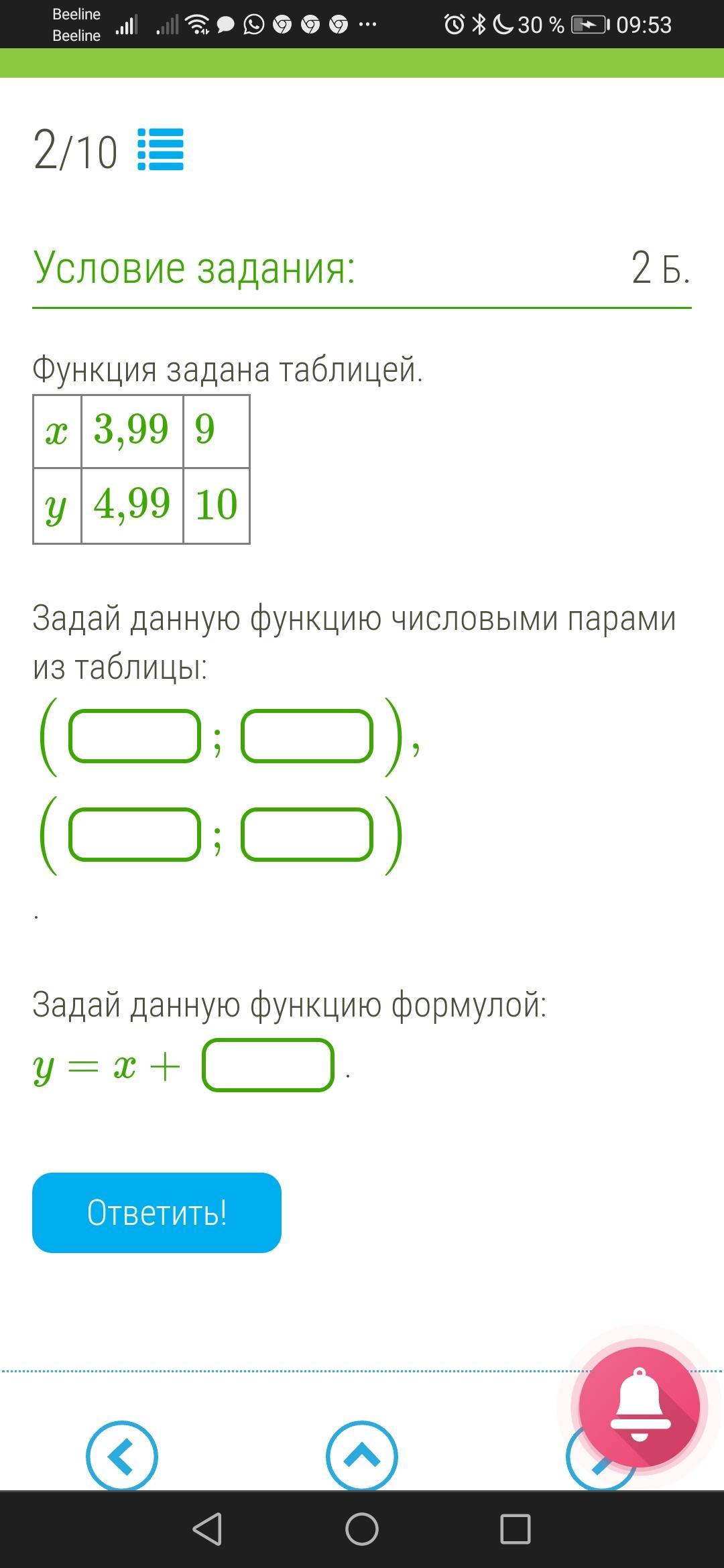Tap the second field of the first number pair

(307, 736)
